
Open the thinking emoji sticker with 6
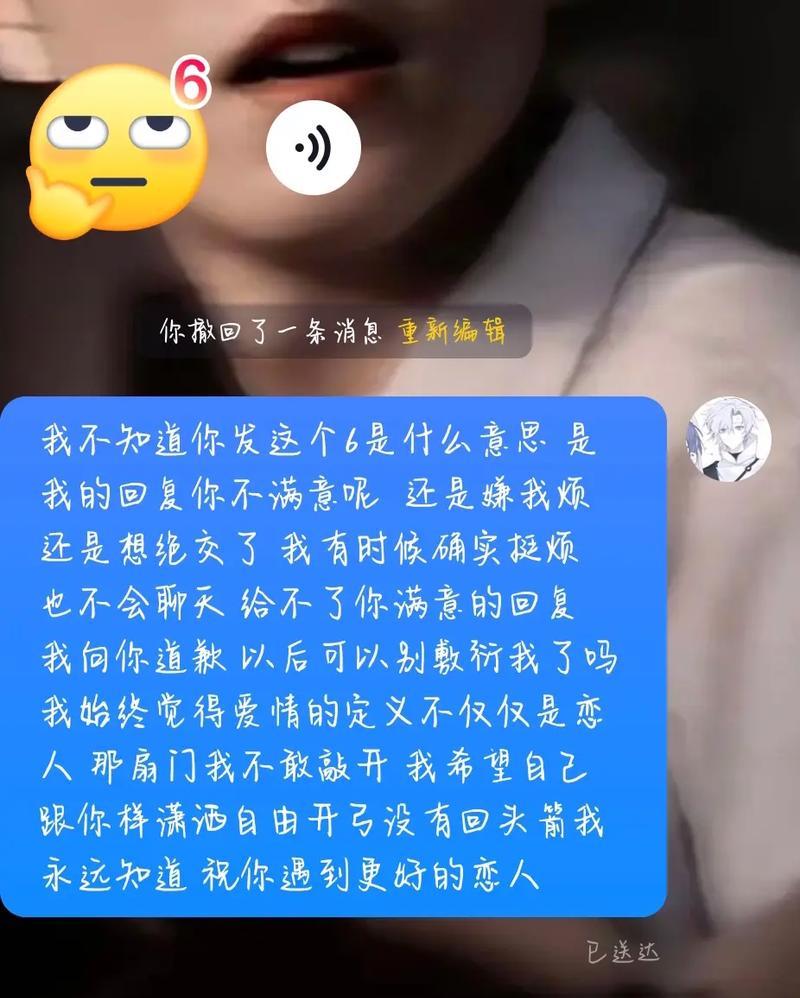[x=118, y=150]
